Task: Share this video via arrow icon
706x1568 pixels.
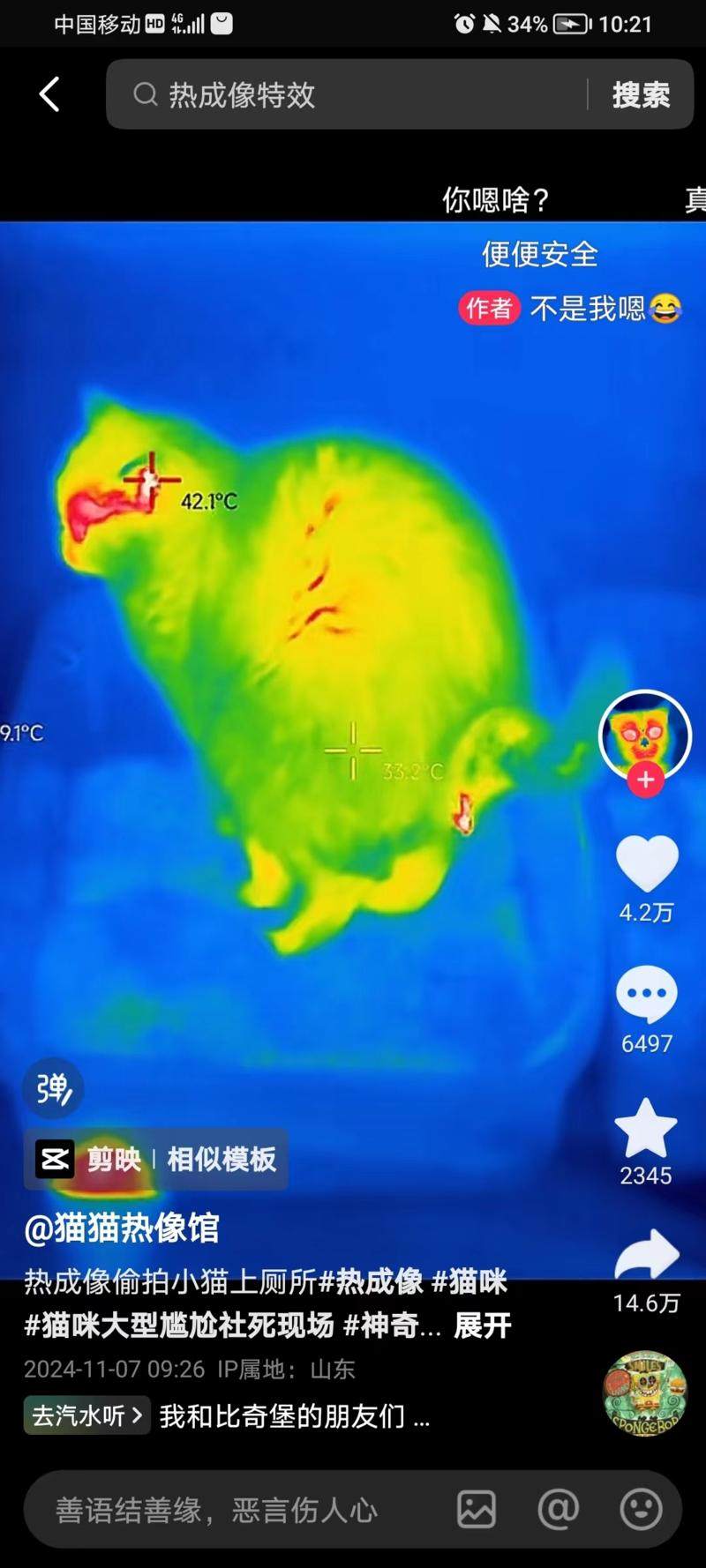Action: point(646,1255)
